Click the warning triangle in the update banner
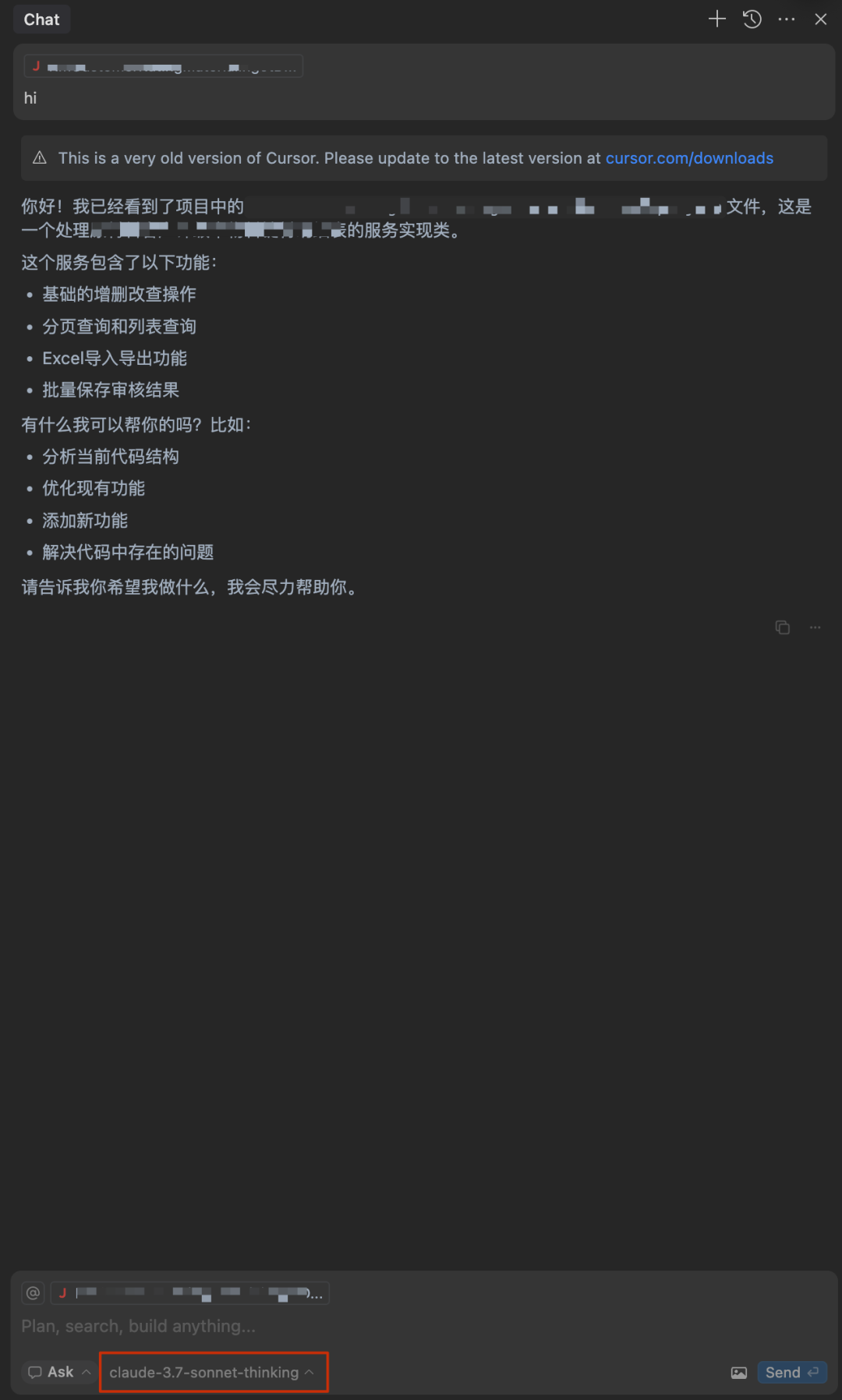Viewport: 842px width, 1400px height. pyautogui.click(x=38, y=157)
